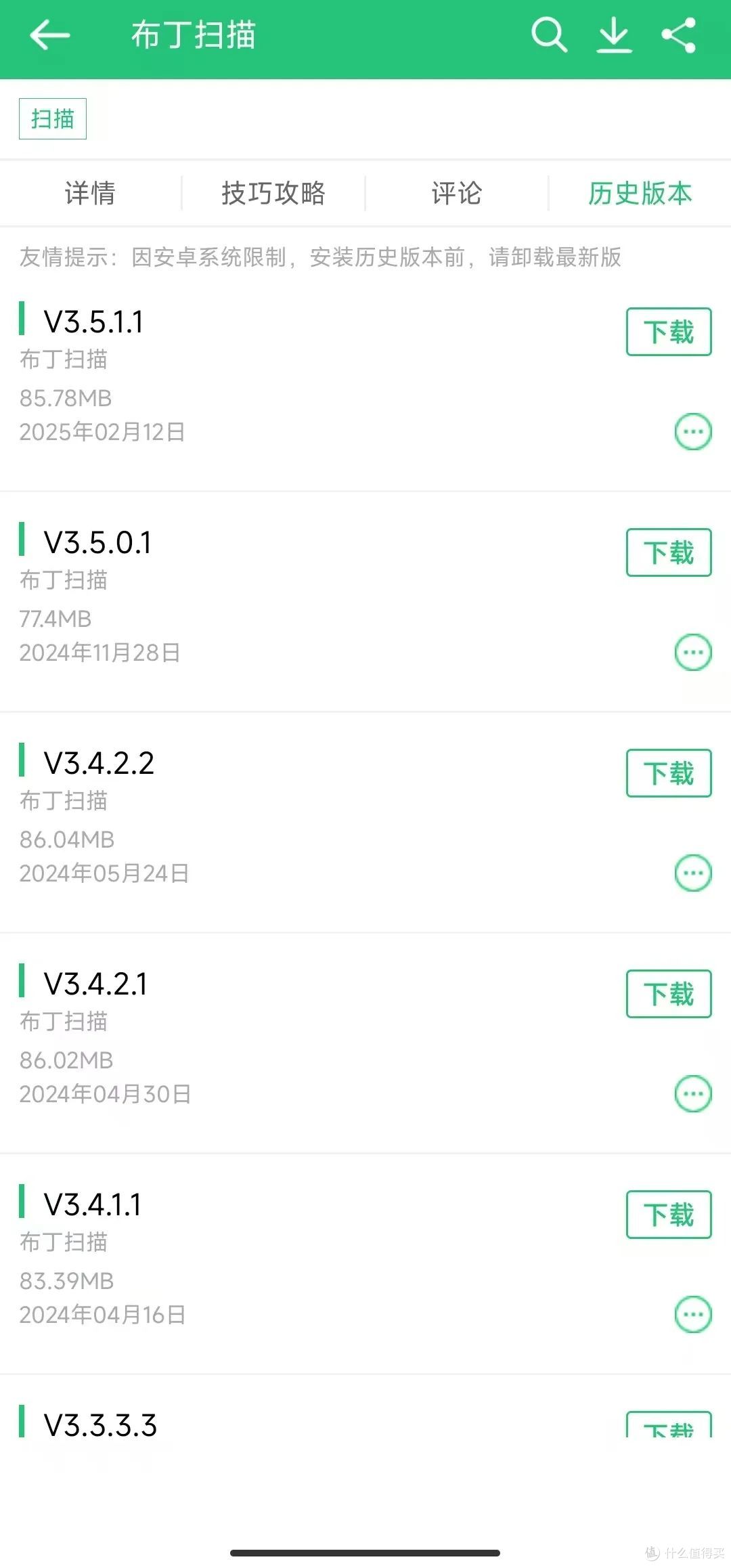Tap the ellipsis icon for V3.4.1.1
731x1568 pixels.
click(693, 1315)
